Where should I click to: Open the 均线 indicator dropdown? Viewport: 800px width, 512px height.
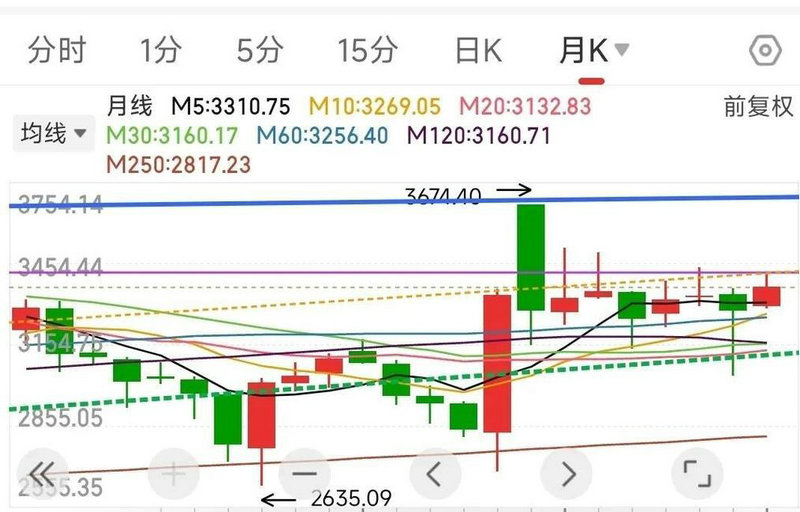tap(53, 132)
